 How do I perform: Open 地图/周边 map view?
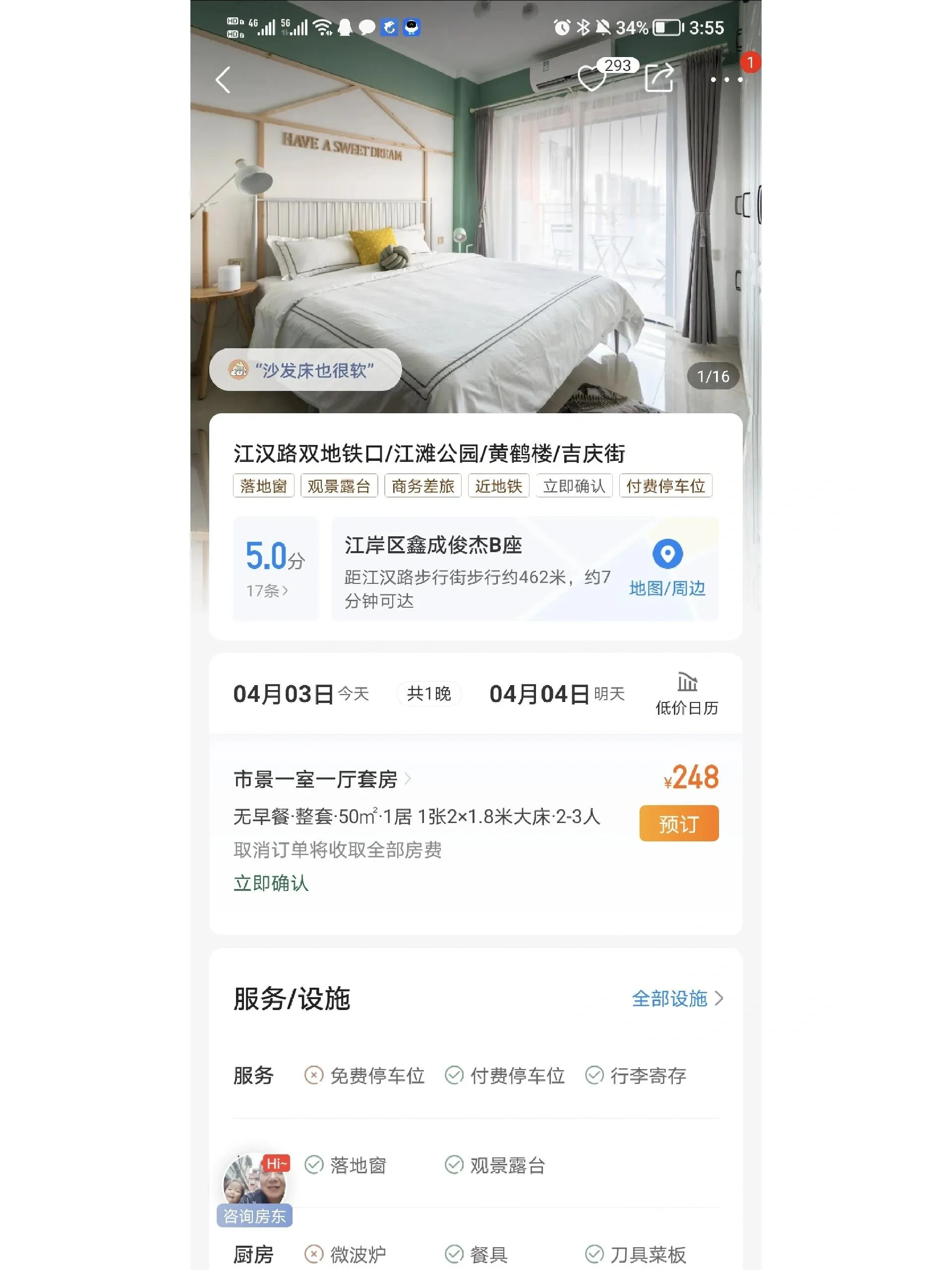[667, 568]
